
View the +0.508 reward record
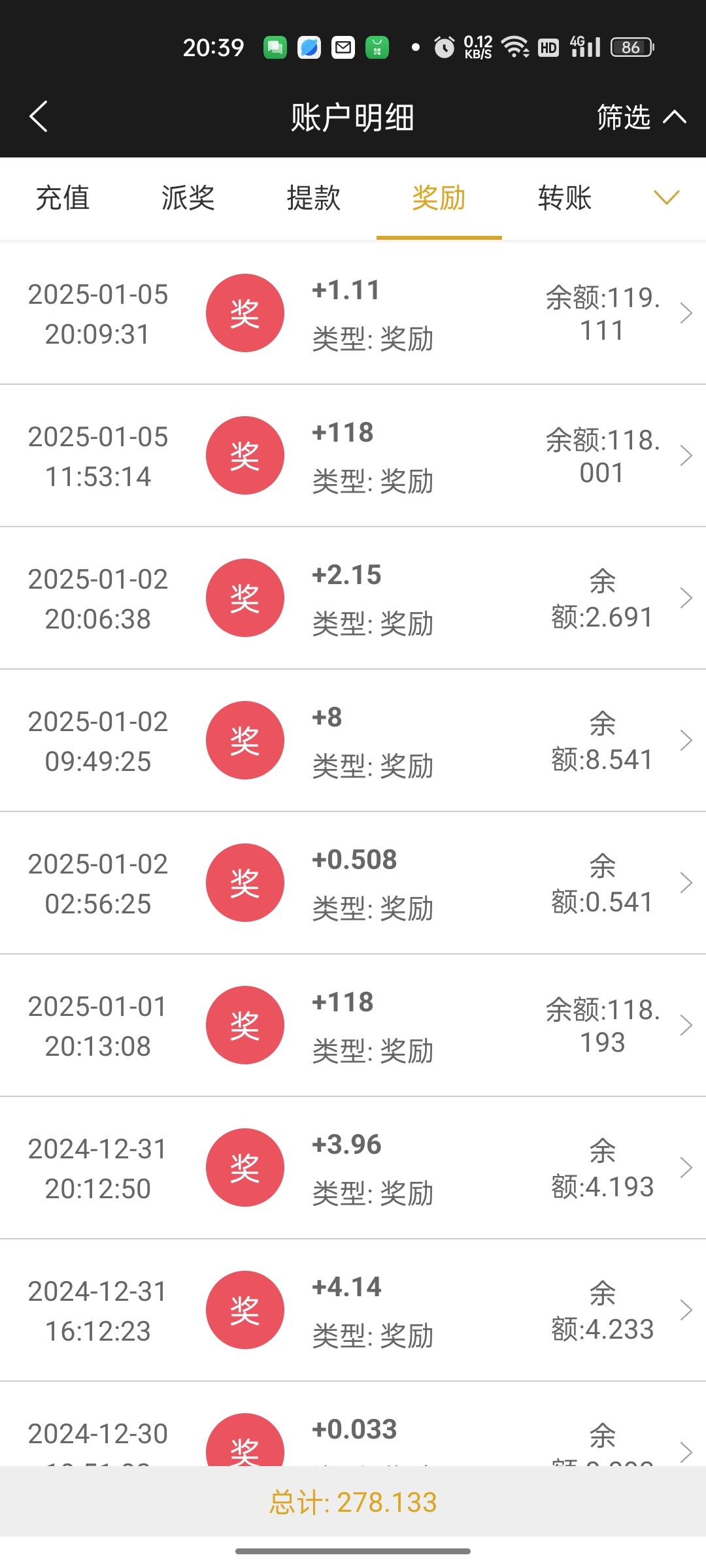(x=353, y=883)
